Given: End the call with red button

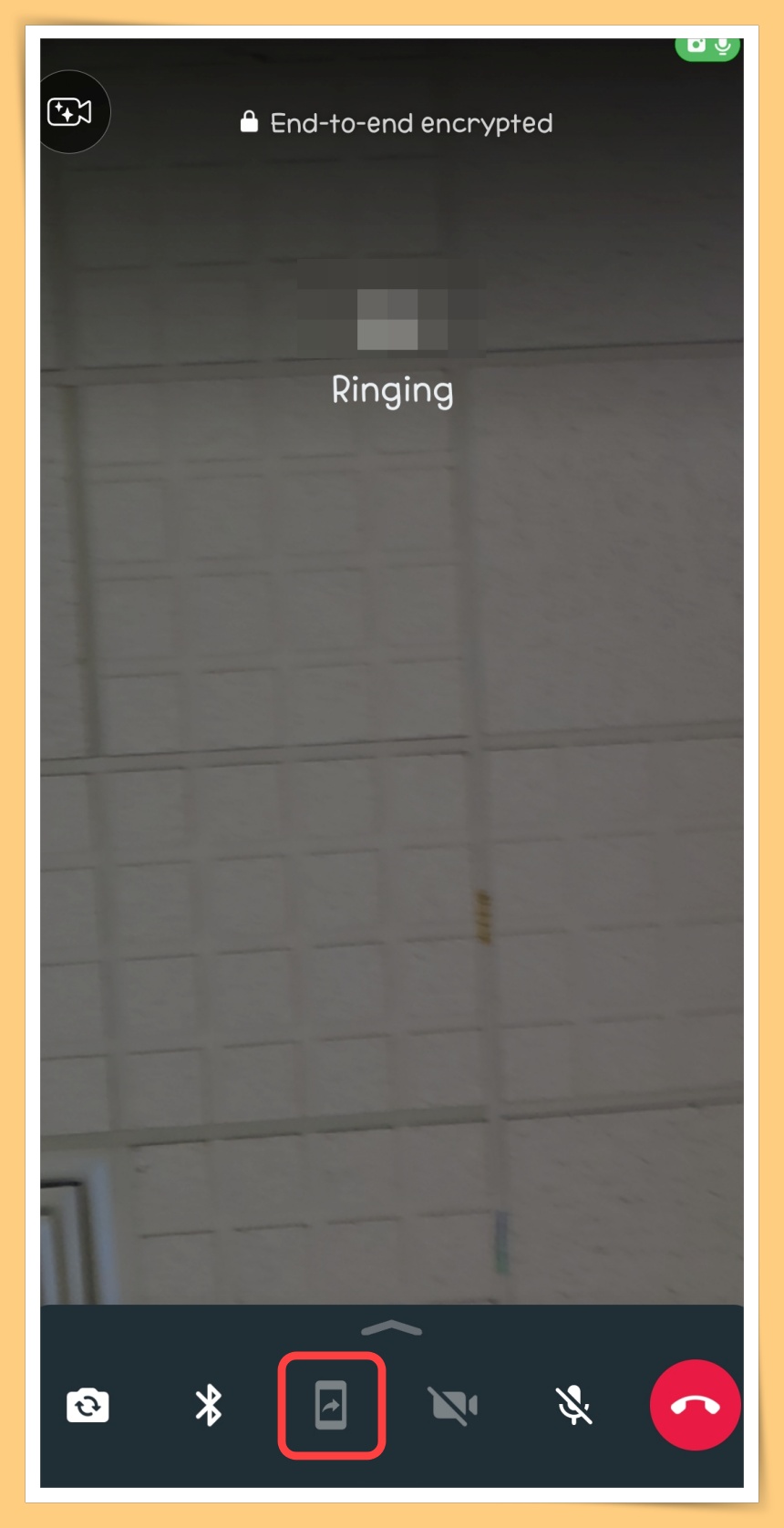Looking at the screenshot, I should point(695,1405).
